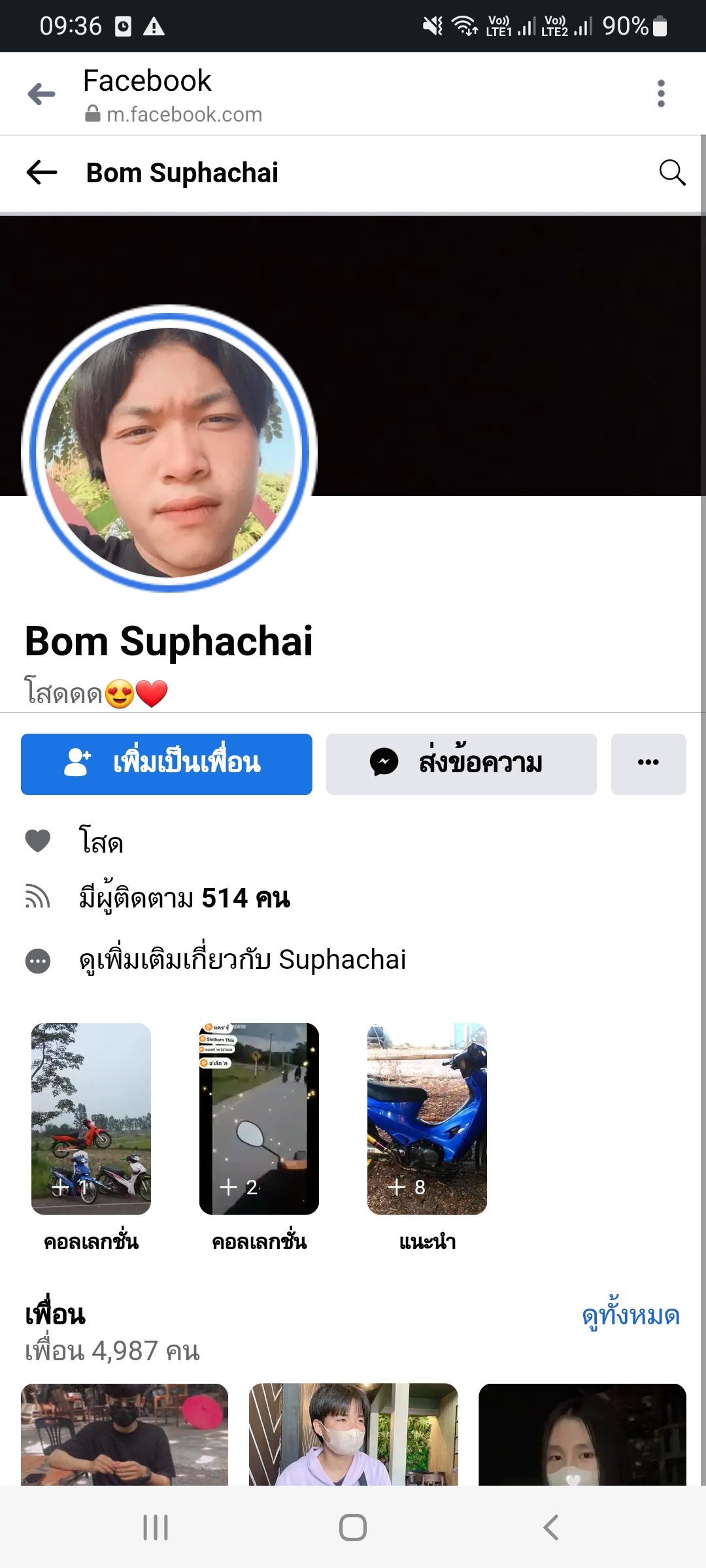
Task: Tap the browser back arrow beside Facebook title
Action: point(42,94)
